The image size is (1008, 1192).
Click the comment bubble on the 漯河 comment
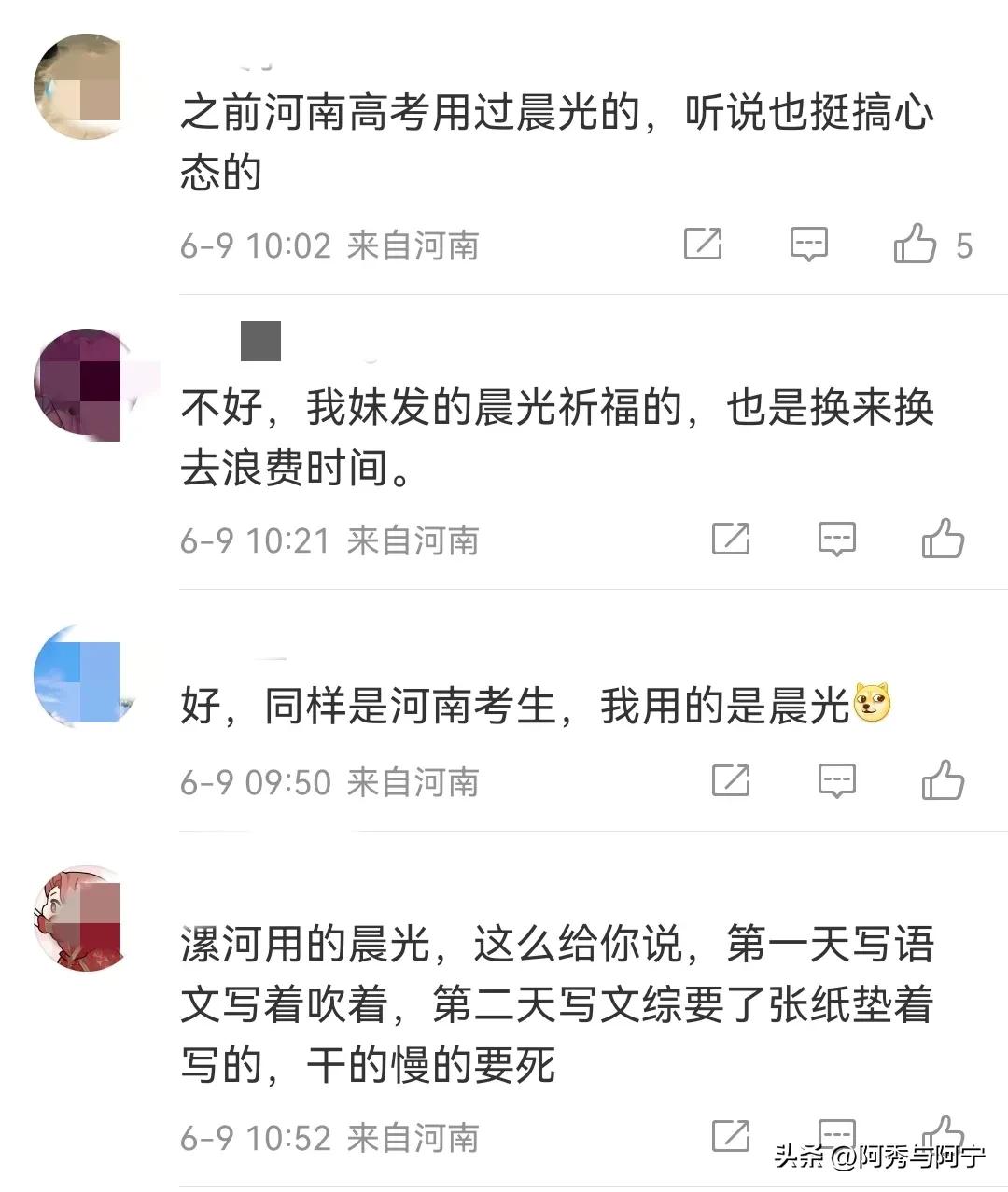click(837, 1135)
